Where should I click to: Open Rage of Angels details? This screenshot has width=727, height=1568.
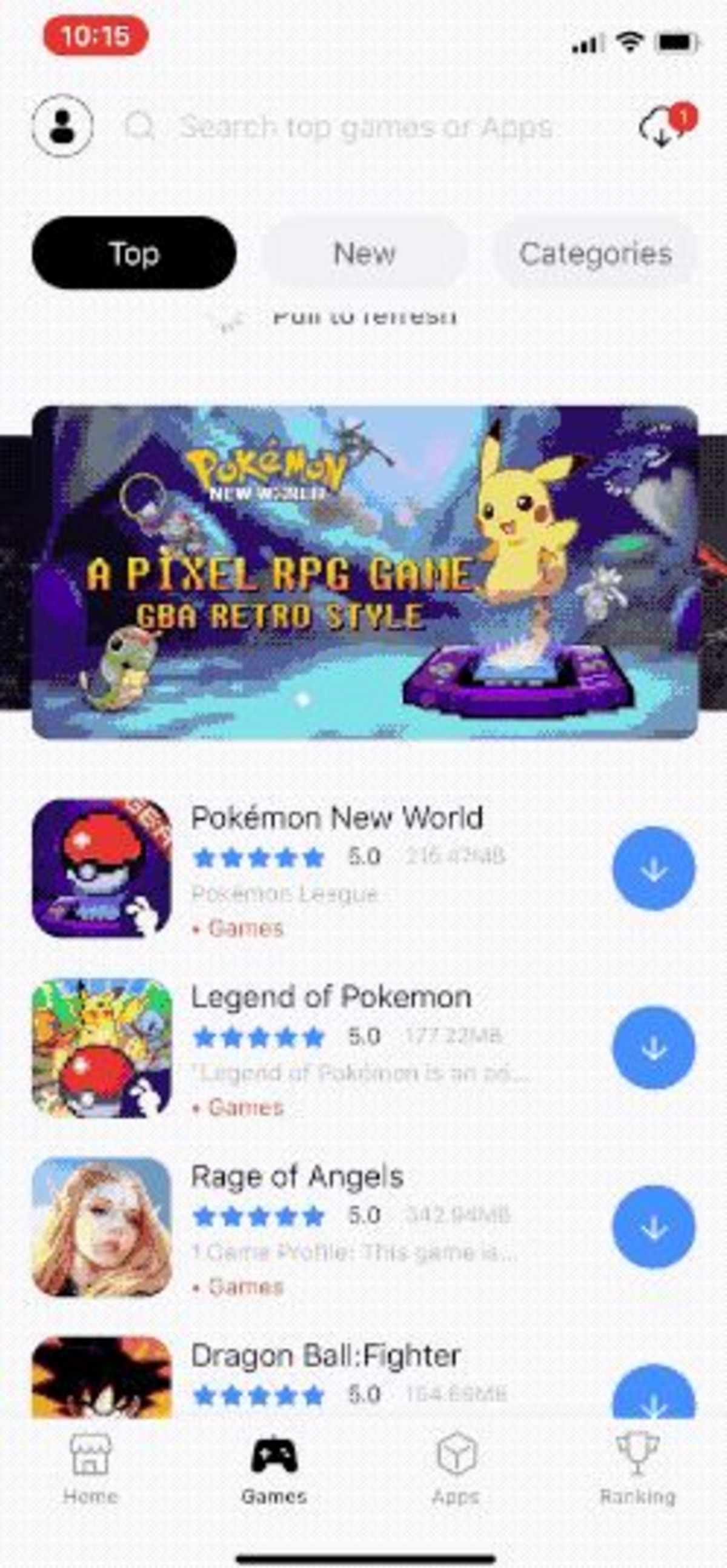point(297,1177)
